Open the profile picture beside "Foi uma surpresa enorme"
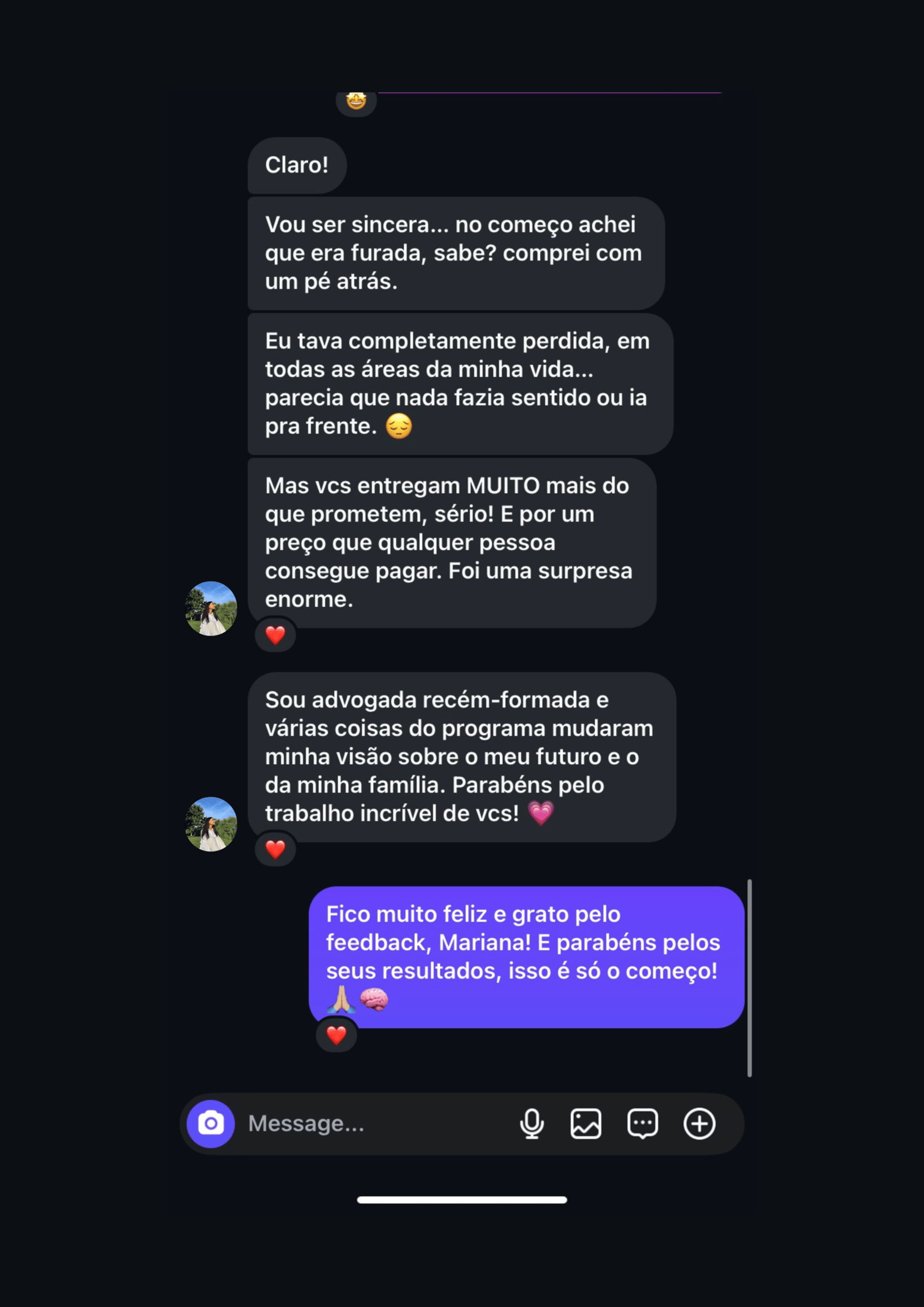The height and width of the screenshot is (1307, 924). pyautogui.click(x=211, y=608)
